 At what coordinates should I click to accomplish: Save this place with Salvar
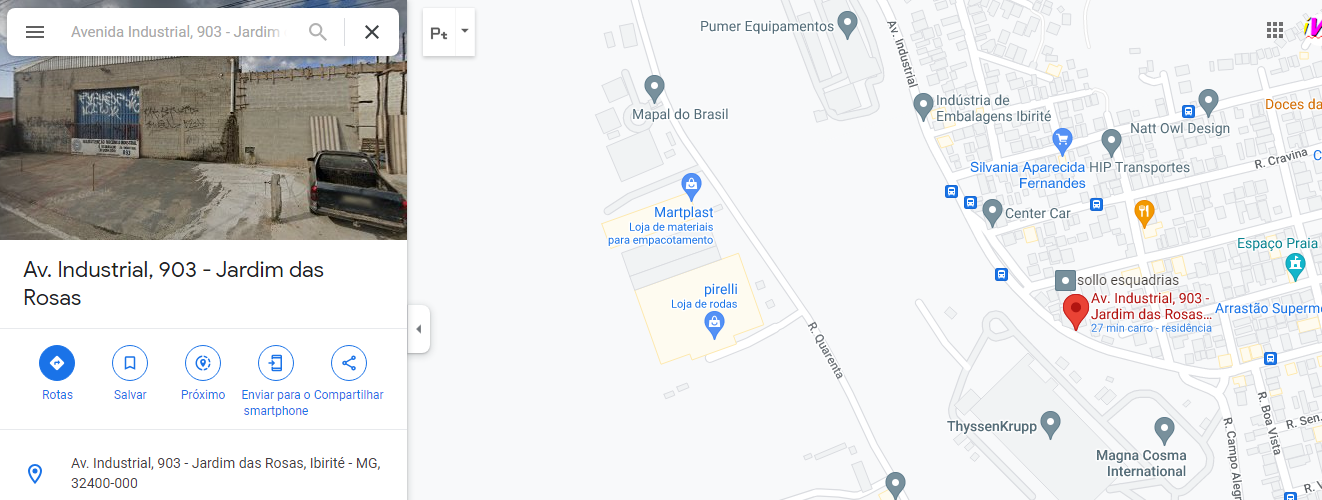tap(130, 363)
